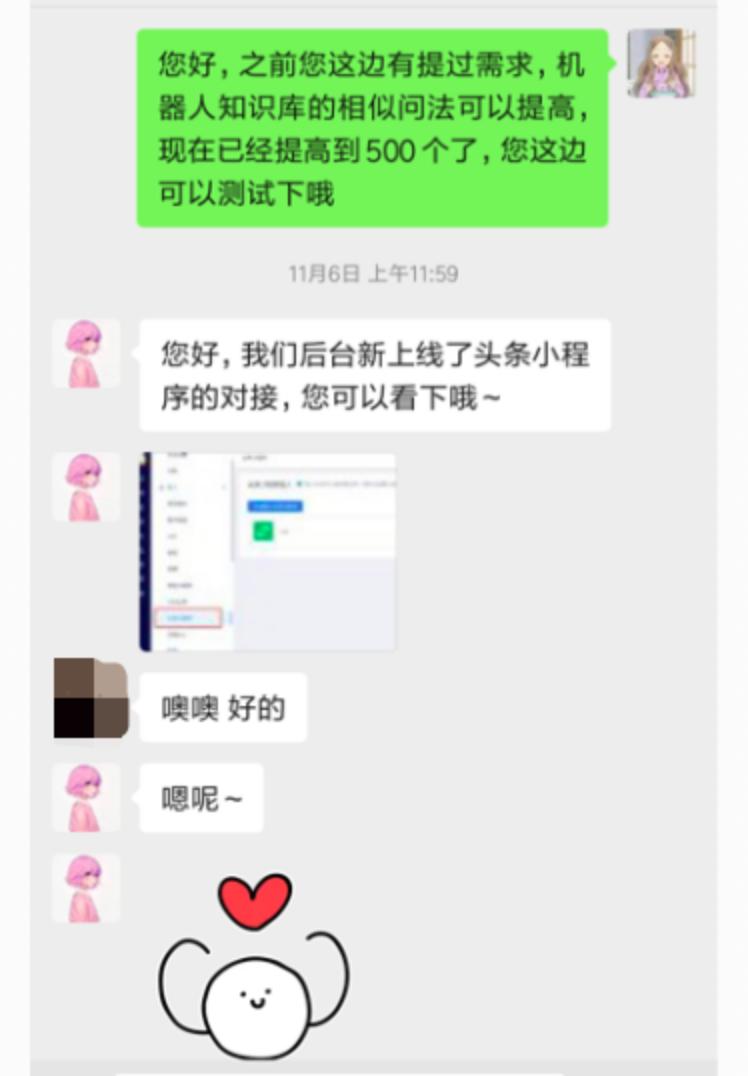The width and height of the screenshot is (748, 1076).
Task: Select the red-outlined sidebar item in screenshot
Action: [x=188, y=618]
